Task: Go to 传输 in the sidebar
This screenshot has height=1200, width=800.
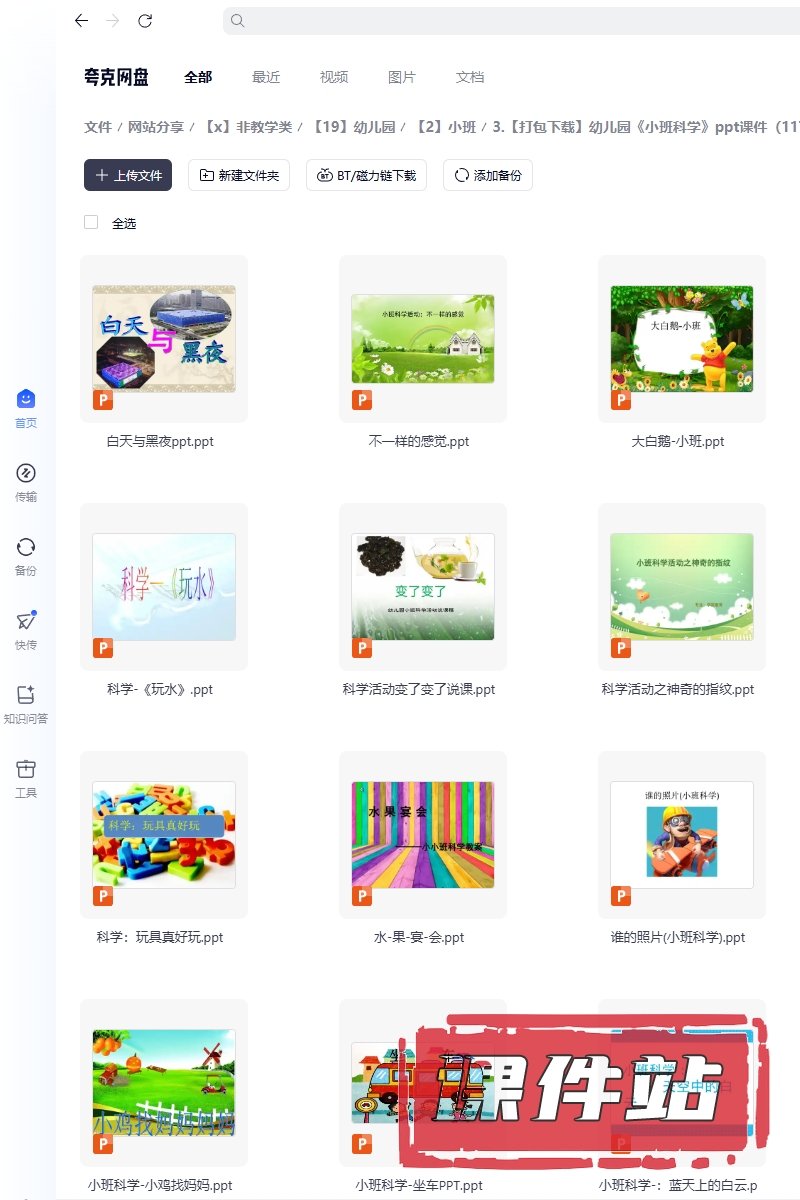Action: (x=26, y=482)
